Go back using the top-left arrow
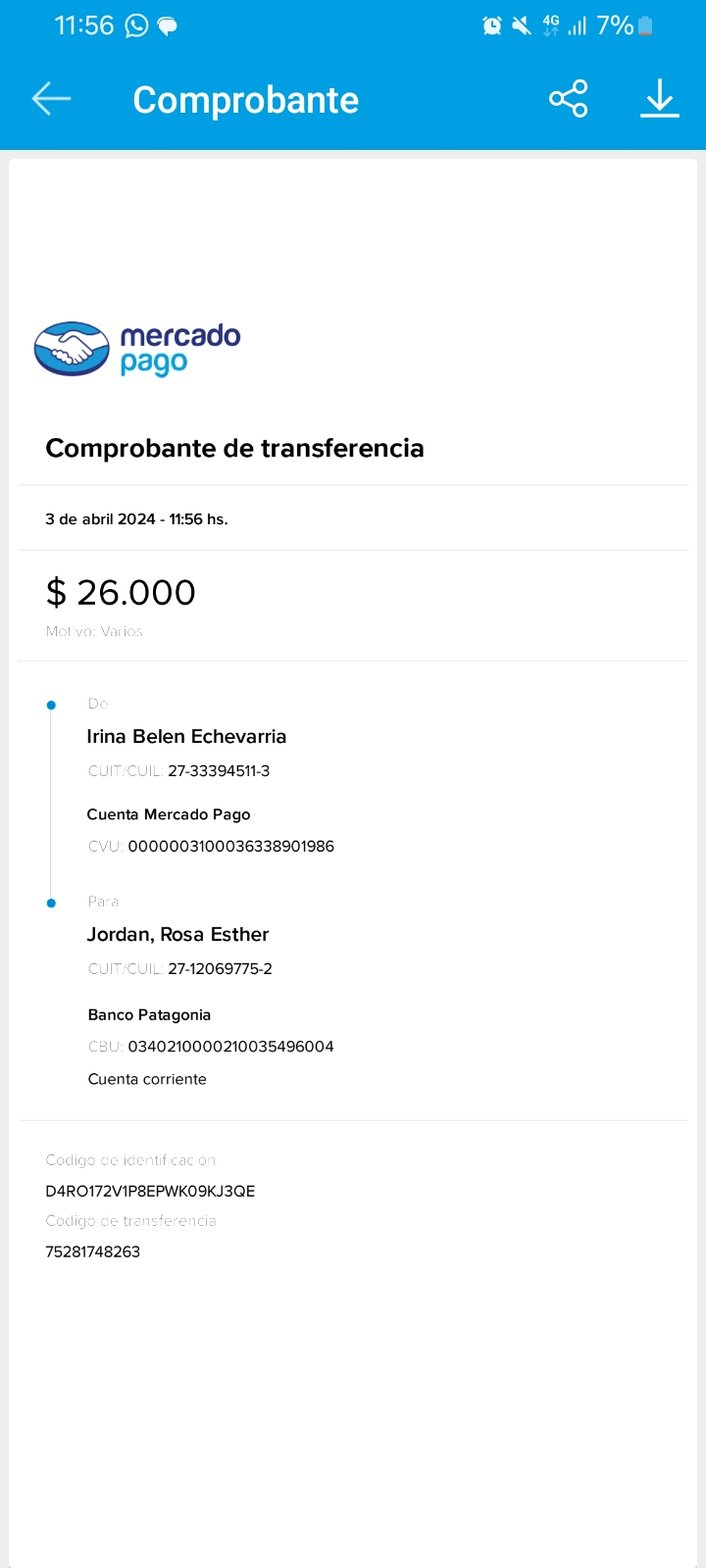The image size is (706, 1568). [51, 99]
